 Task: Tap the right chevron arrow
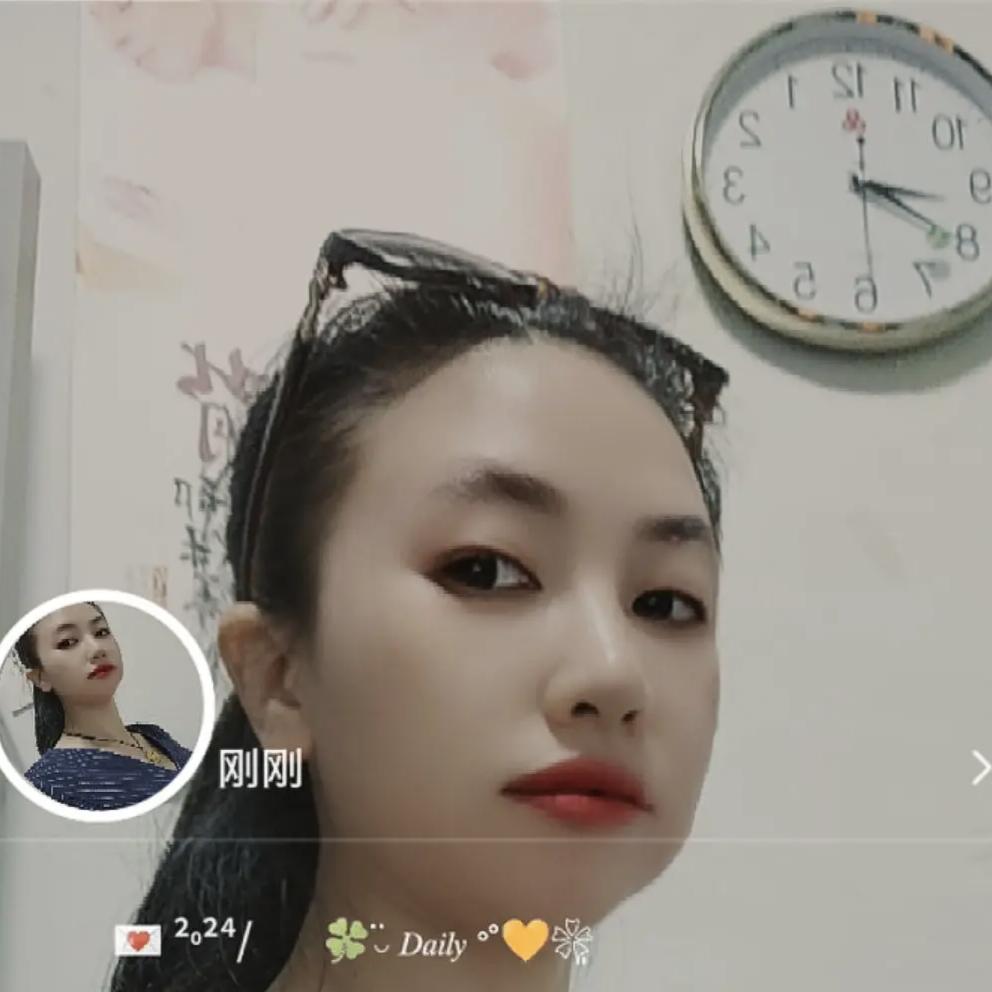(979, 768)
